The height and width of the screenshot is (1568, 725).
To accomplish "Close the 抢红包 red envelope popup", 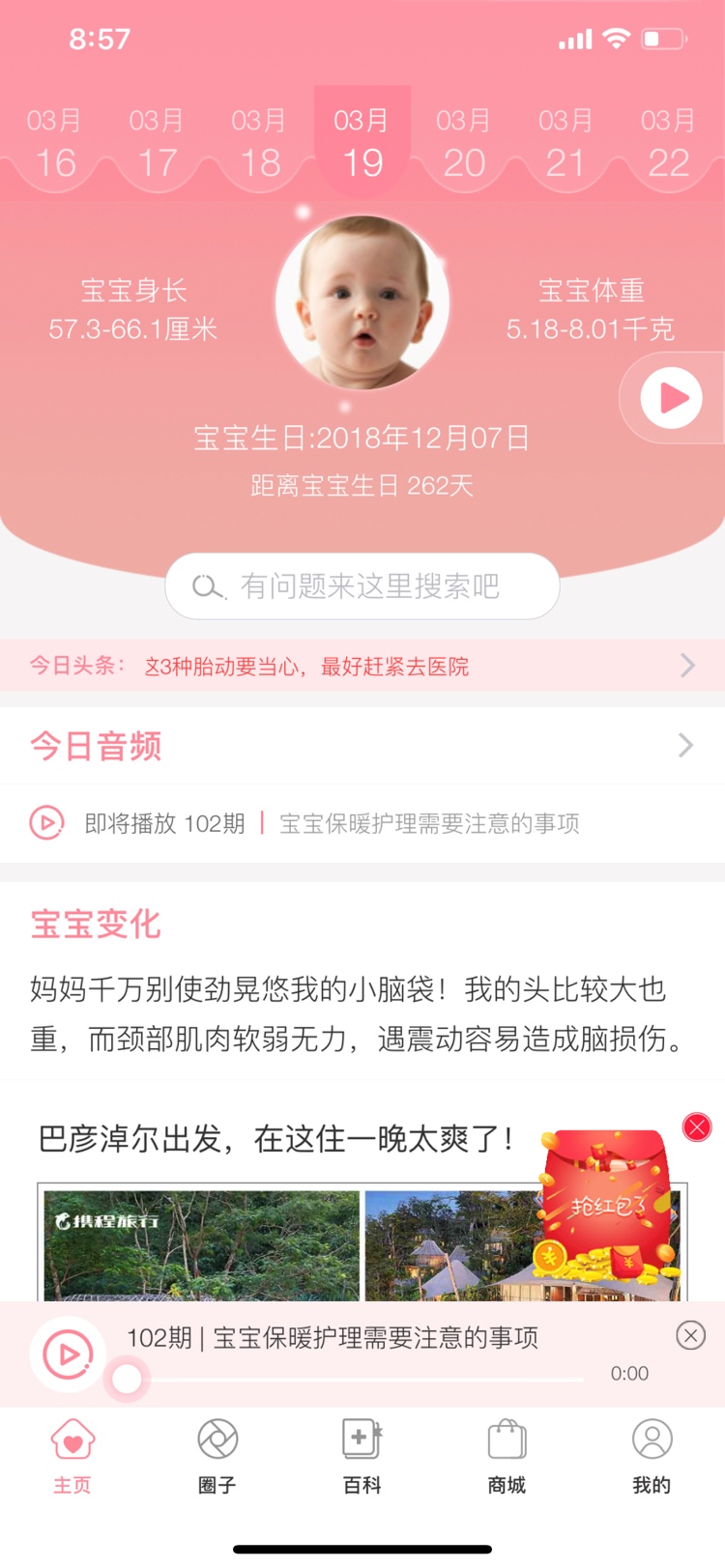I will point(697,1127).
